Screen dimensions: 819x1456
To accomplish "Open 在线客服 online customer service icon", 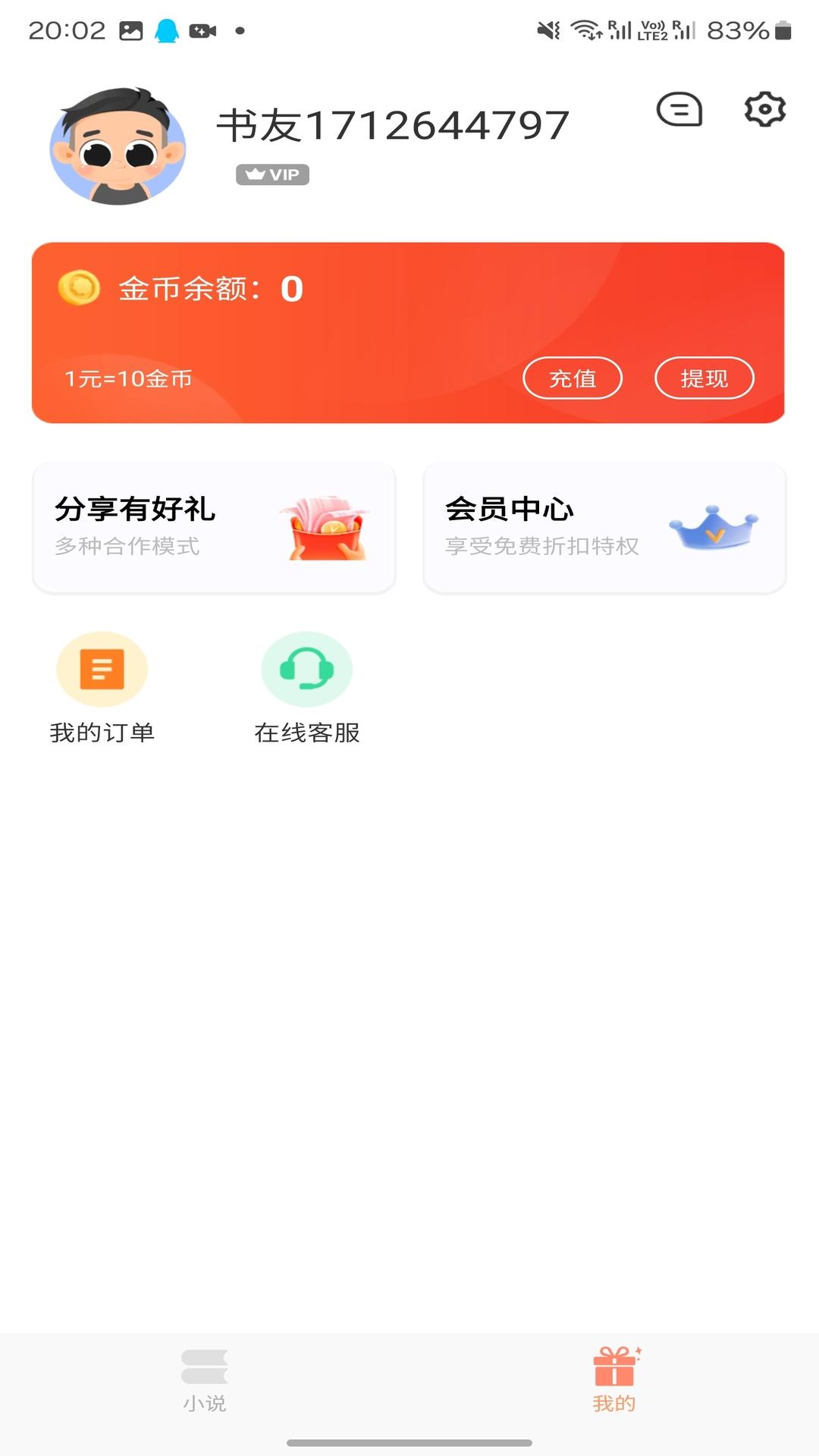I will click(x=306, y=670).
